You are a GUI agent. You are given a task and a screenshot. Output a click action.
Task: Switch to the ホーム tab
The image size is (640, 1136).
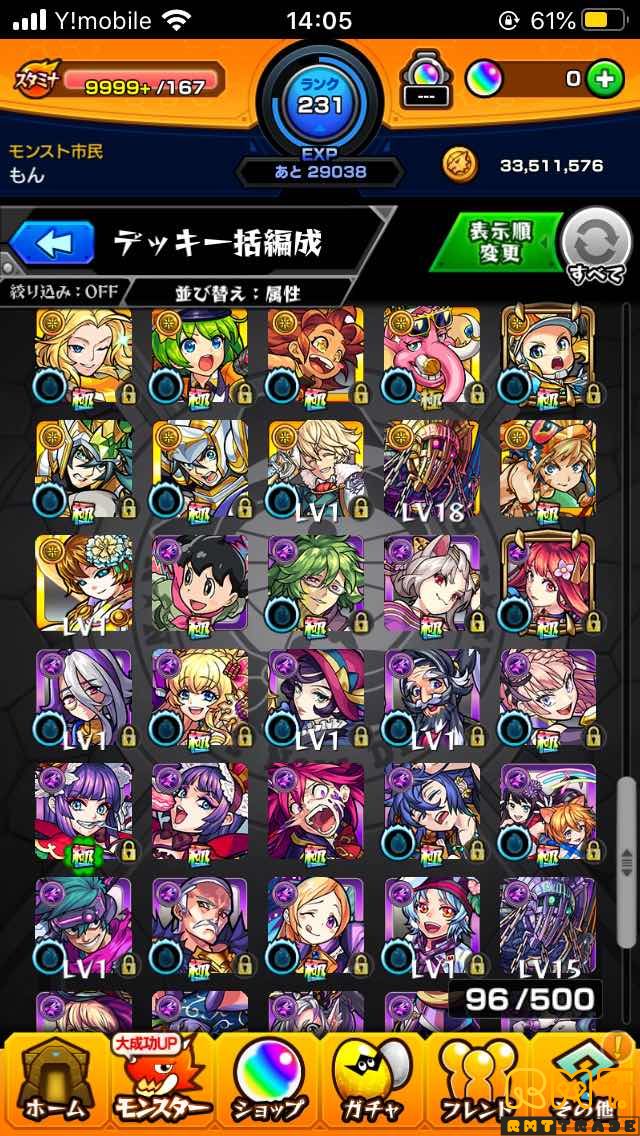tap(49, 1082)
